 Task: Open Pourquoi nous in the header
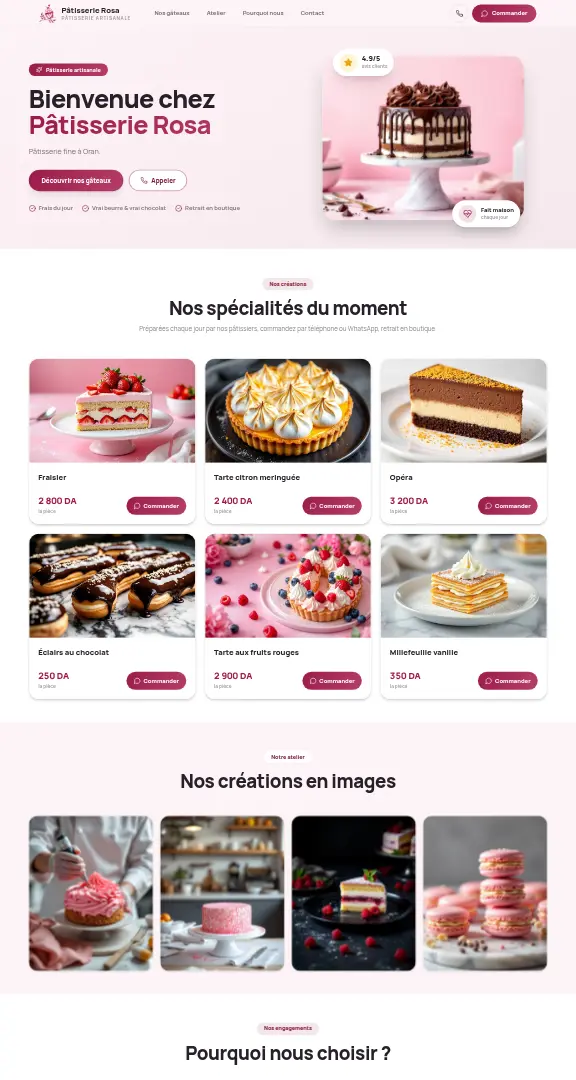[x=263, y=13]
